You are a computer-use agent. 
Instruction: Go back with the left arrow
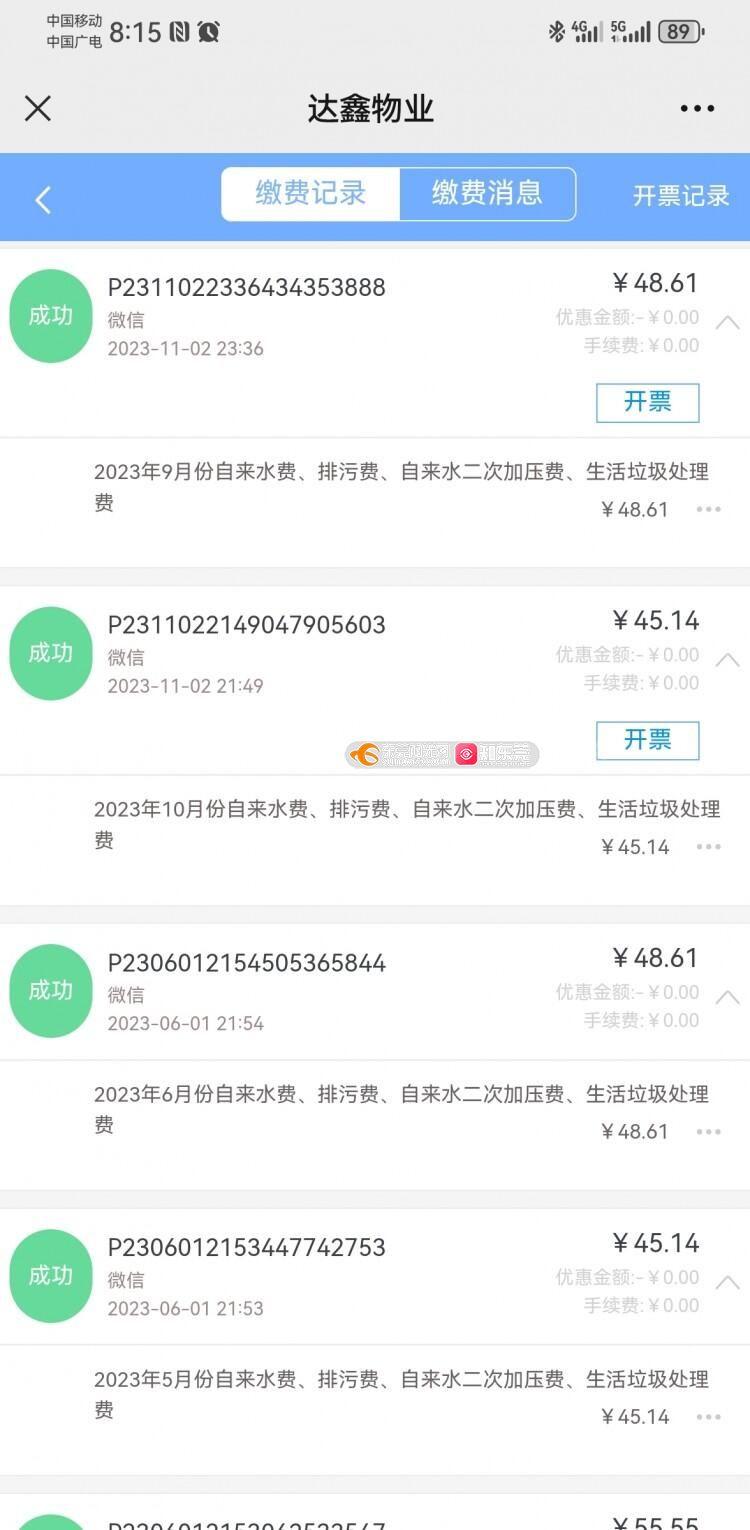42,200
